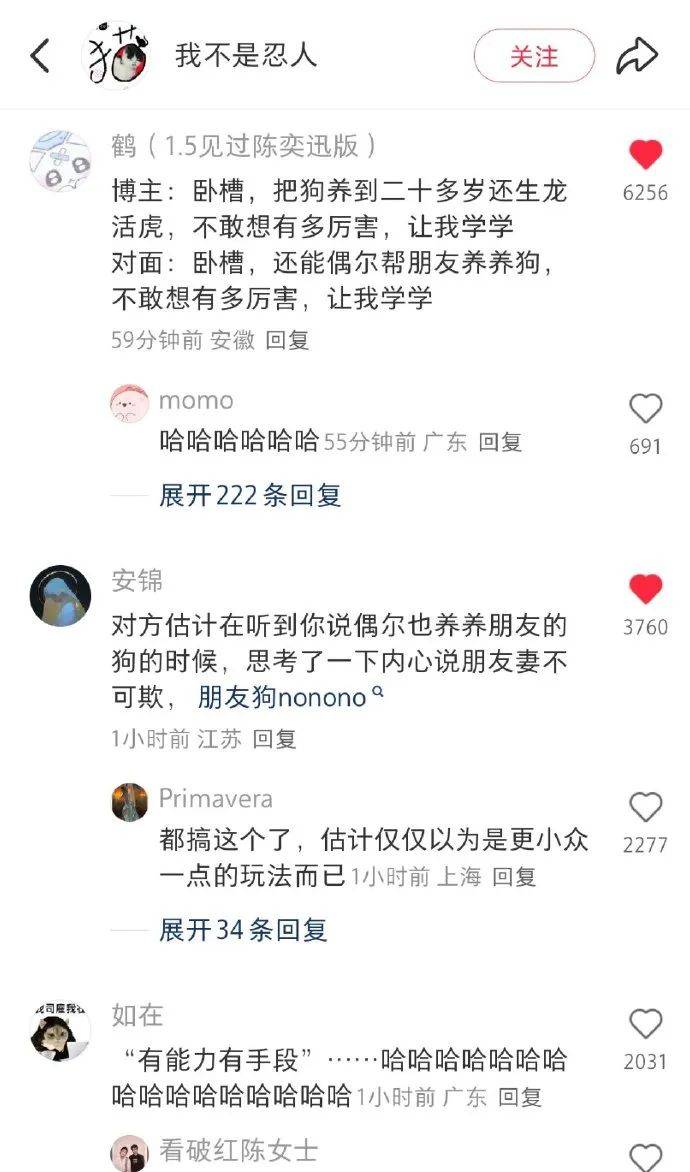
Task: Like 如在's comment
Action: pyautogui.click(x=645, y=1024)
